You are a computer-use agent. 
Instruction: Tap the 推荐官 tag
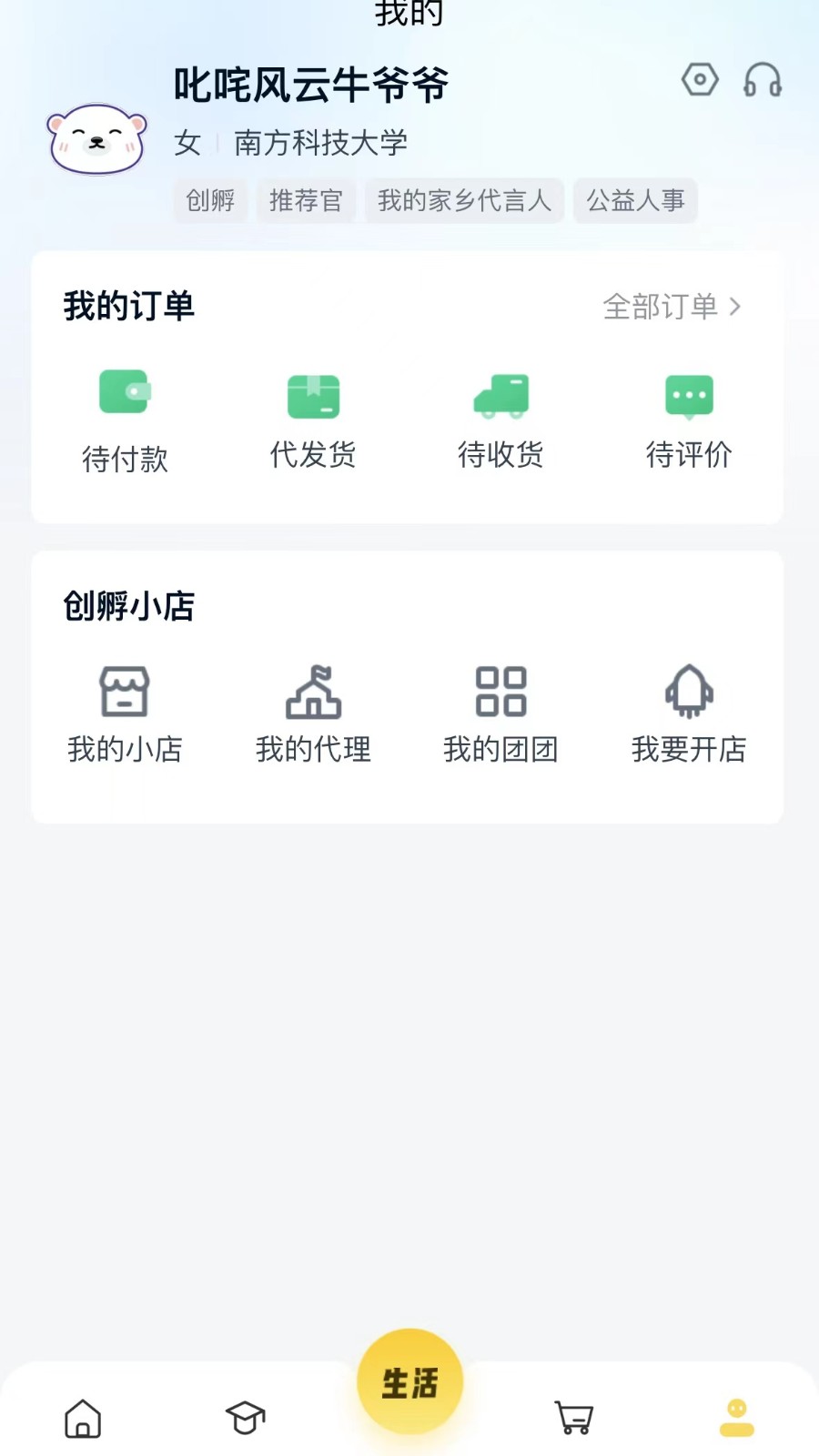pyautogui.click(x=306, y=201)
